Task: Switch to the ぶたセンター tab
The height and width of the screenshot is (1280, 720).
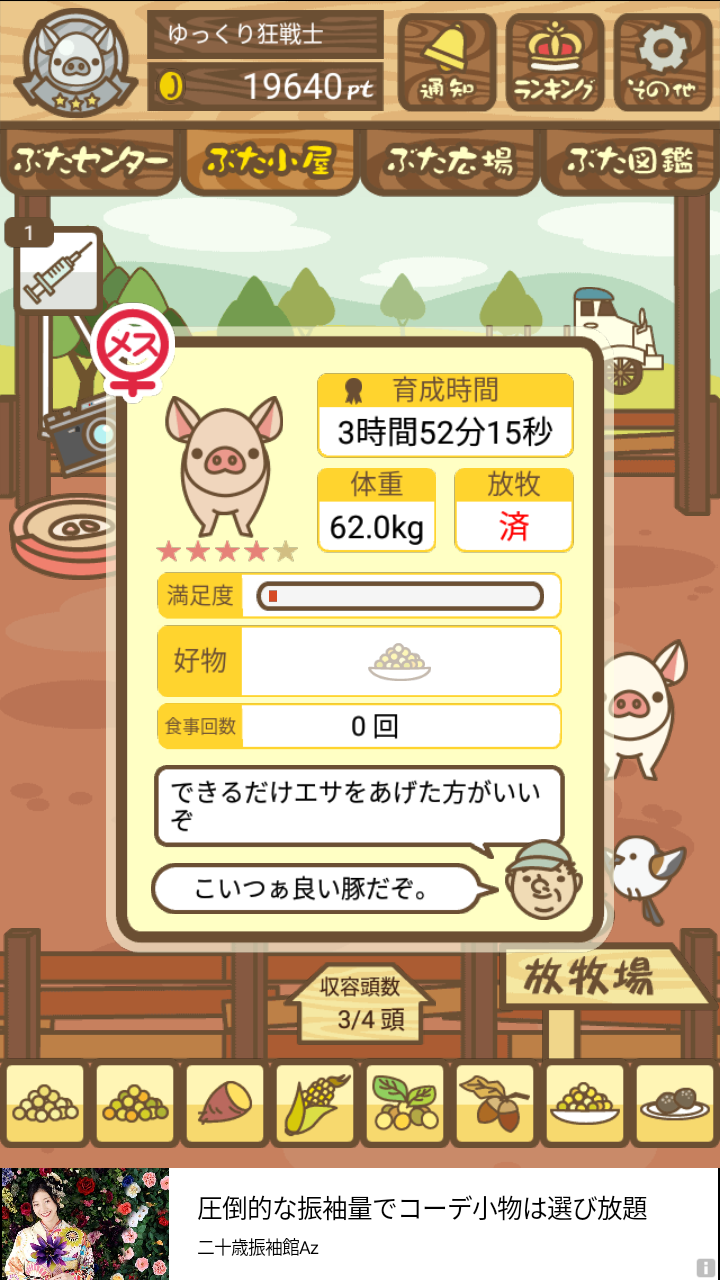Action: pos(90,160)
